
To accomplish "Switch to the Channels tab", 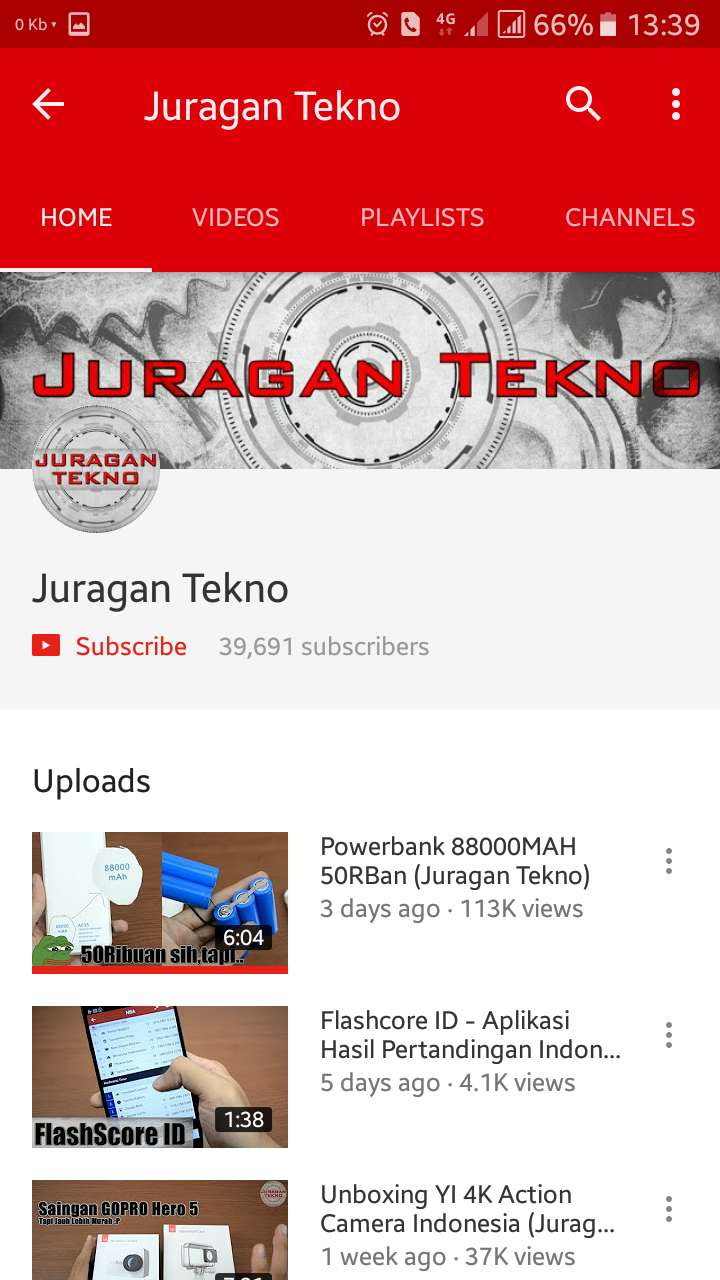I will point(629,218).
